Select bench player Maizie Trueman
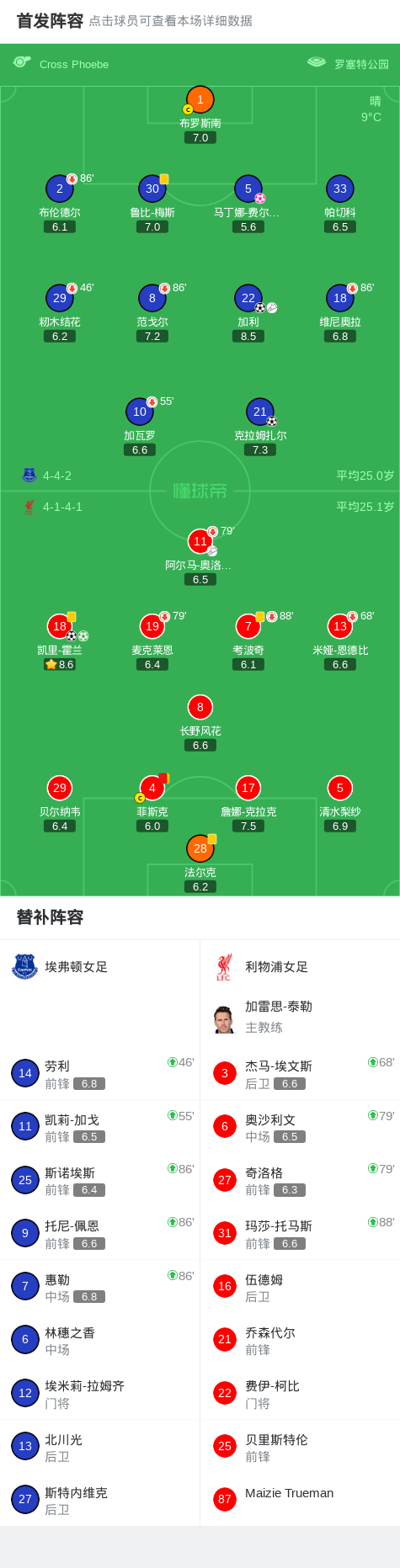This screenshot has height=1568, width=400. pos(300,1499)
